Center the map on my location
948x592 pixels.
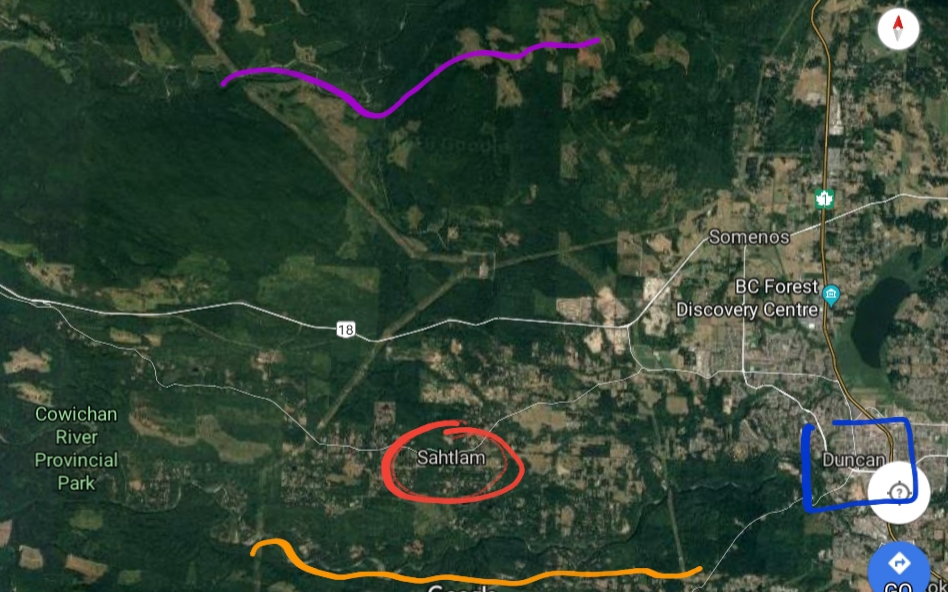pyautogui.click(x=898, y=492)
